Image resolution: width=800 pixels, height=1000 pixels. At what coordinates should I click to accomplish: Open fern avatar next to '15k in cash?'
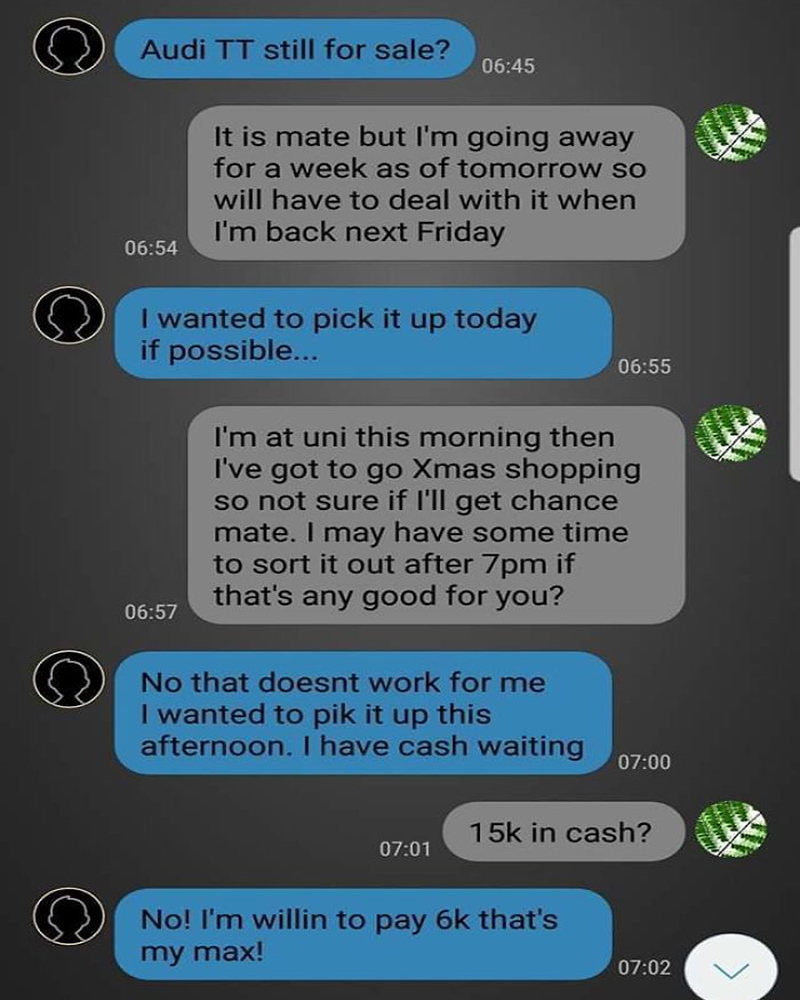(x=731, y=832)
